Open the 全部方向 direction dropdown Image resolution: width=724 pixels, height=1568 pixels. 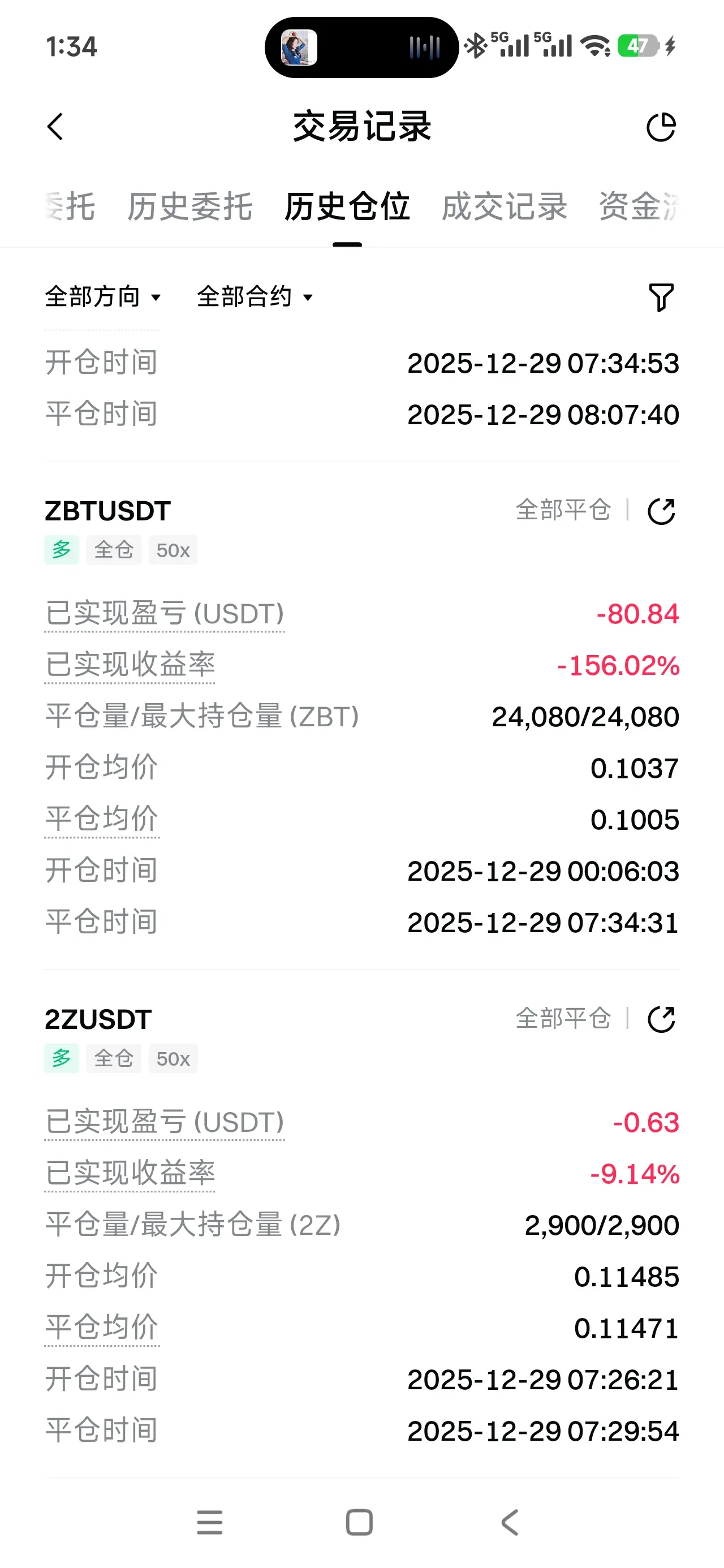coord(103,297)
